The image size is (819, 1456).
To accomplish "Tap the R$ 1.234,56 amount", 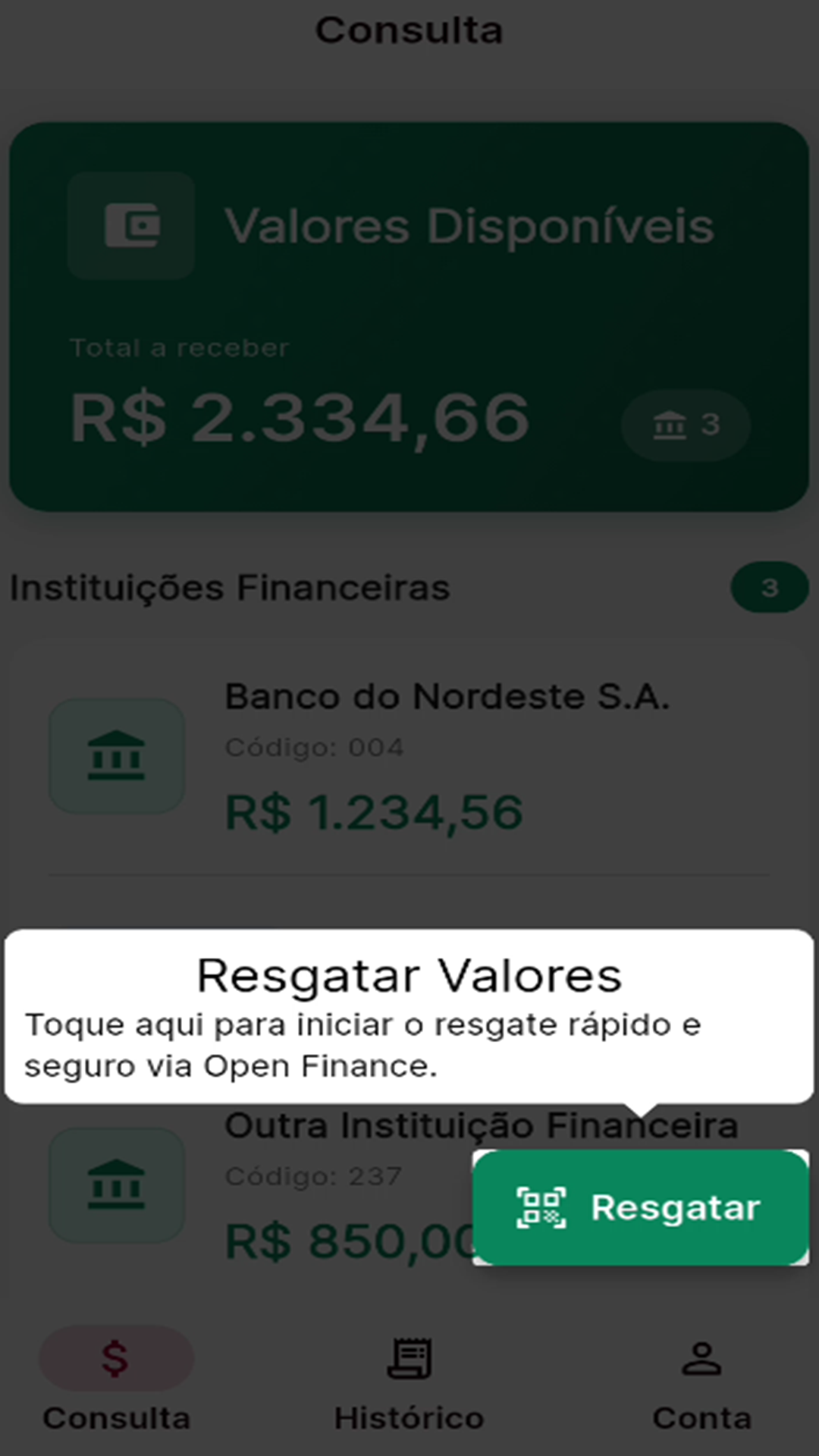I will (x=373, y=810).
